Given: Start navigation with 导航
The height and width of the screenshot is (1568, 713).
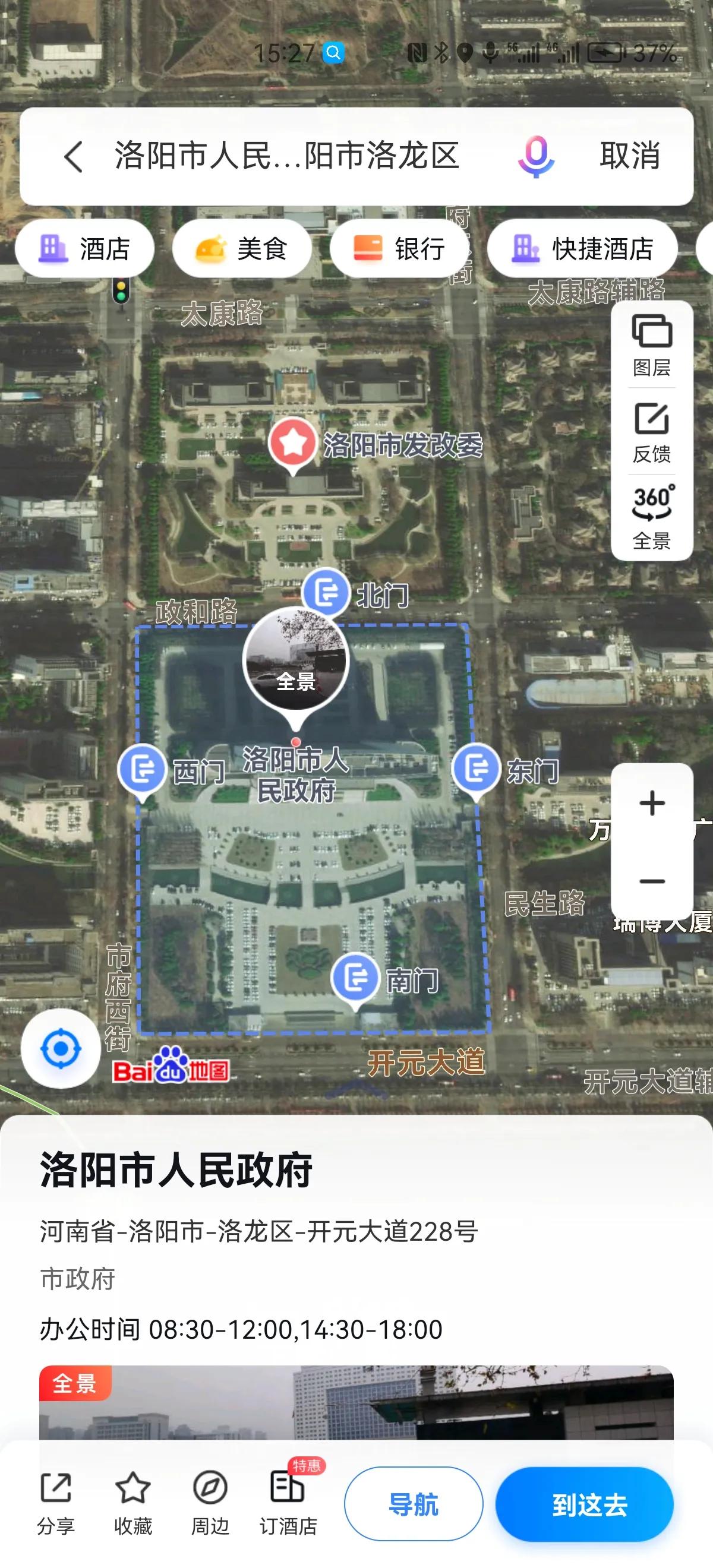Looking at the screenshot, I should click(414, 1504).
